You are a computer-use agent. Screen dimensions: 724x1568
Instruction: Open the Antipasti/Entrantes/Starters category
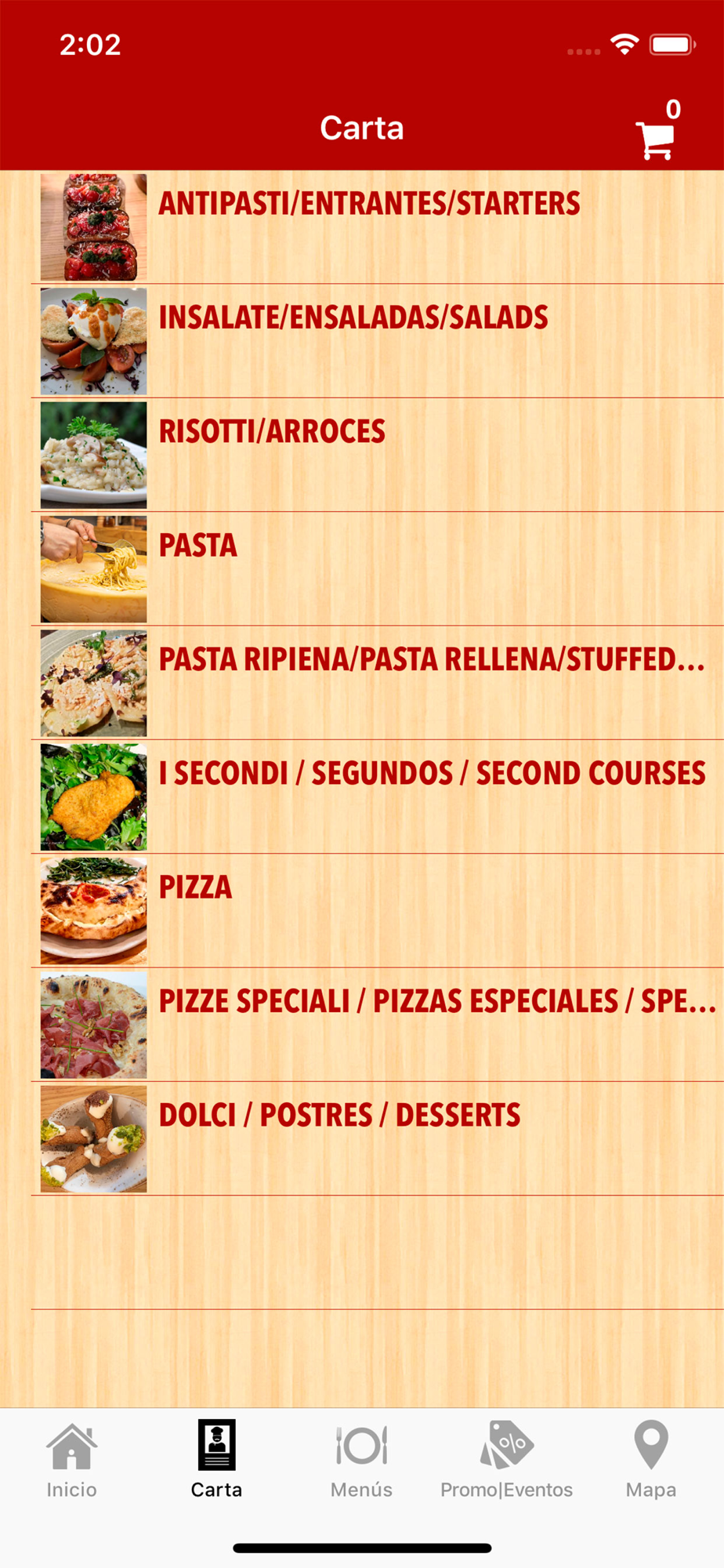pos(377,227)
